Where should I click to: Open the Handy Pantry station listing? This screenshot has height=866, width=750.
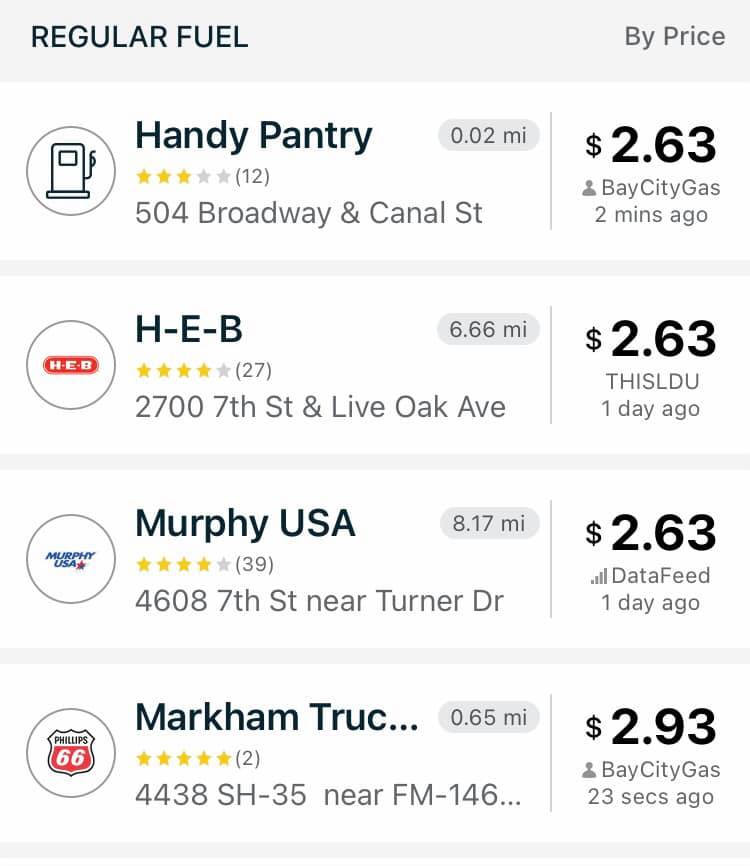point(254,136)
